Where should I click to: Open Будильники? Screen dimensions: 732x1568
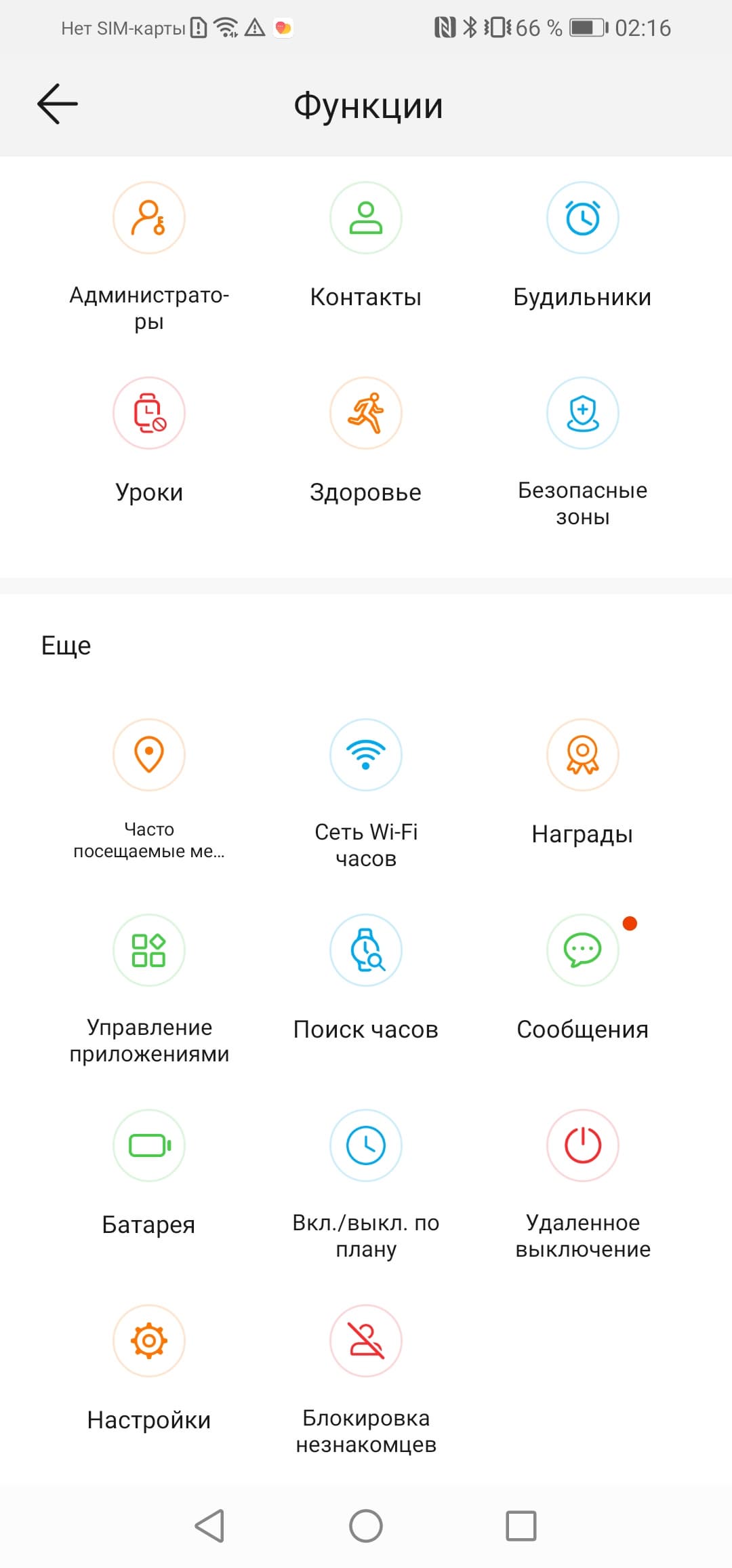tap(583, 218)
